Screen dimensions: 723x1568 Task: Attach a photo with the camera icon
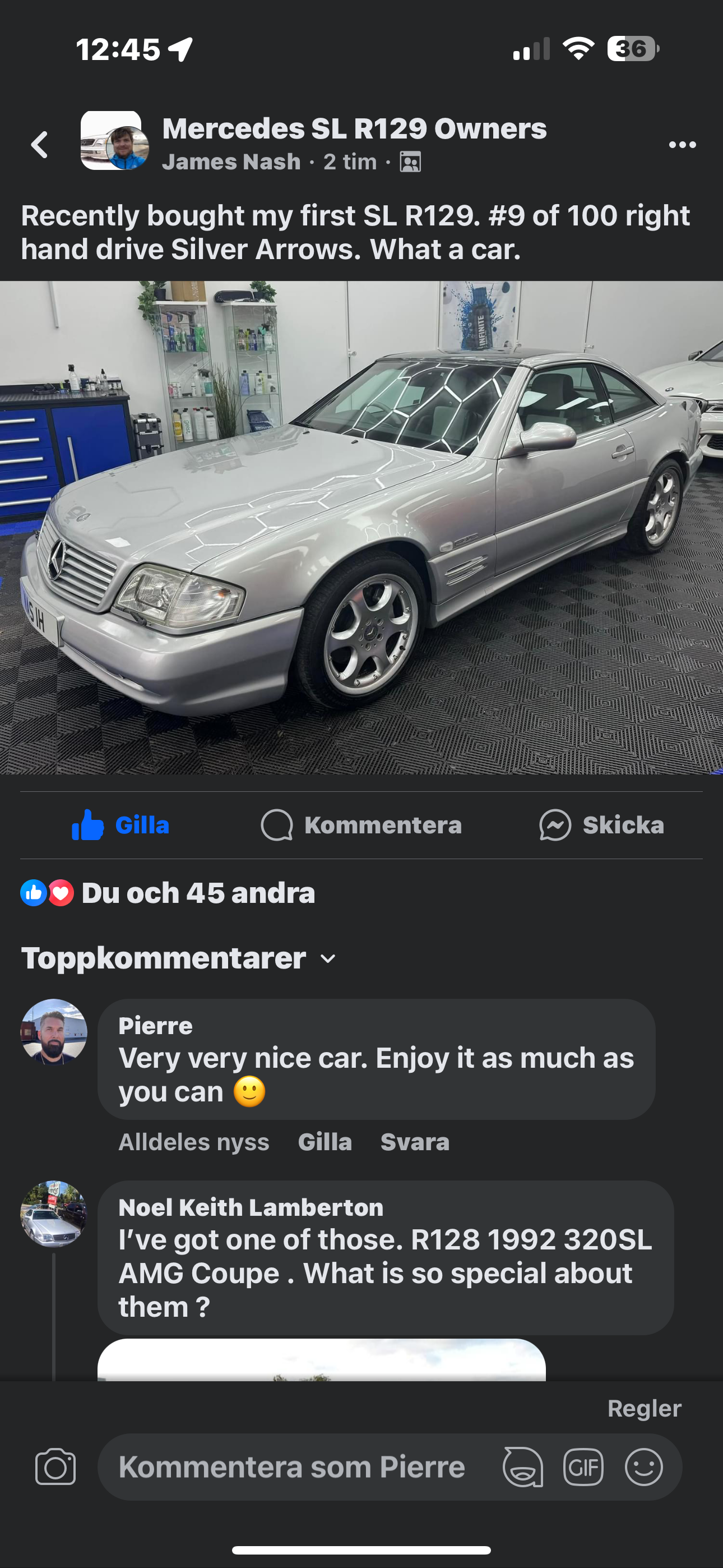pos(55,1467)
